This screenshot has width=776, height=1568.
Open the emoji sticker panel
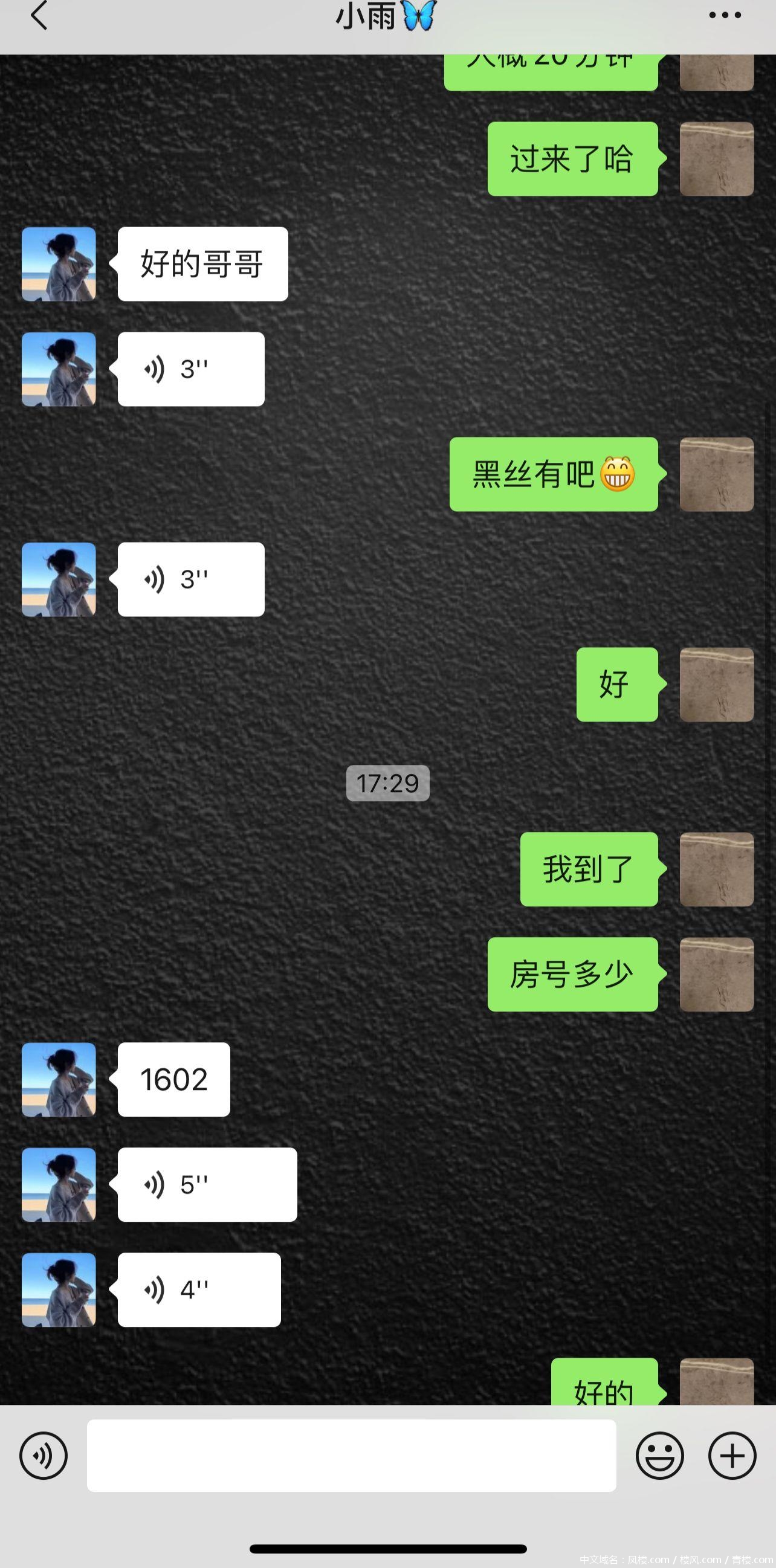pos(659,1456)
